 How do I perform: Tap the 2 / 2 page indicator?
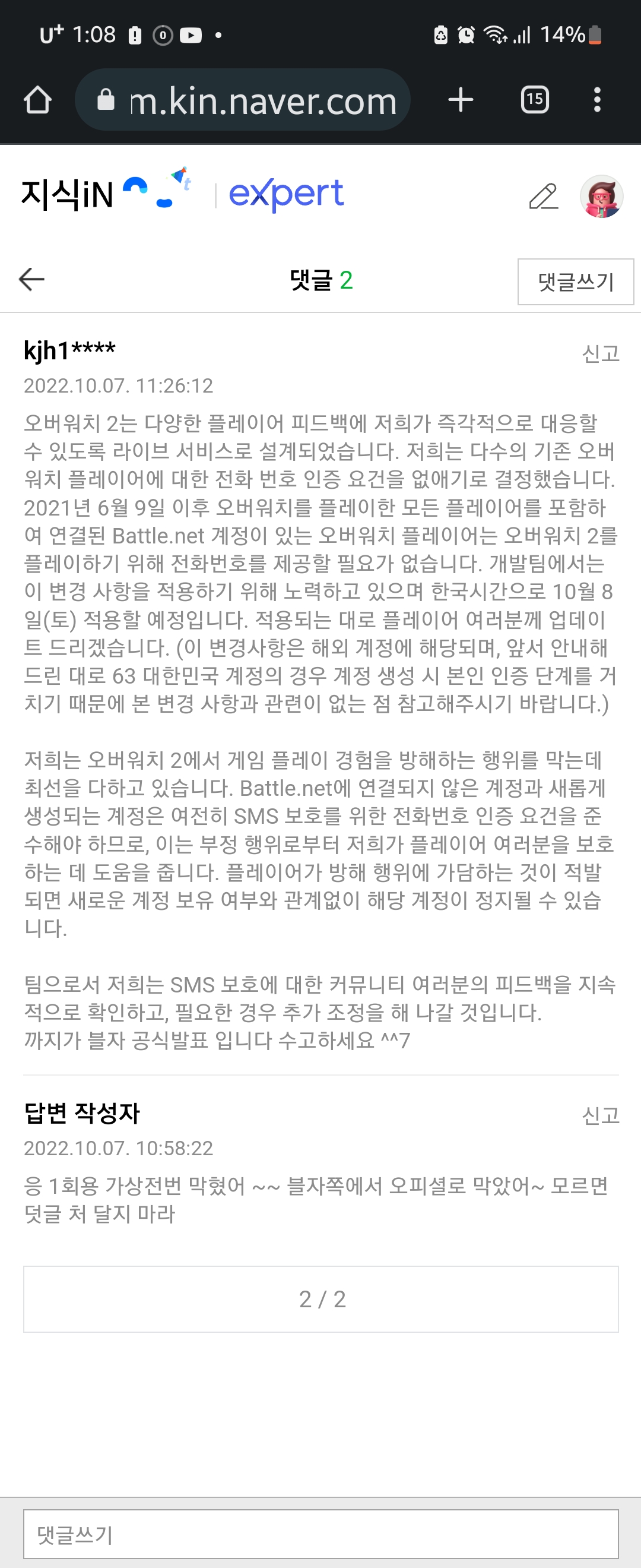321,1300
